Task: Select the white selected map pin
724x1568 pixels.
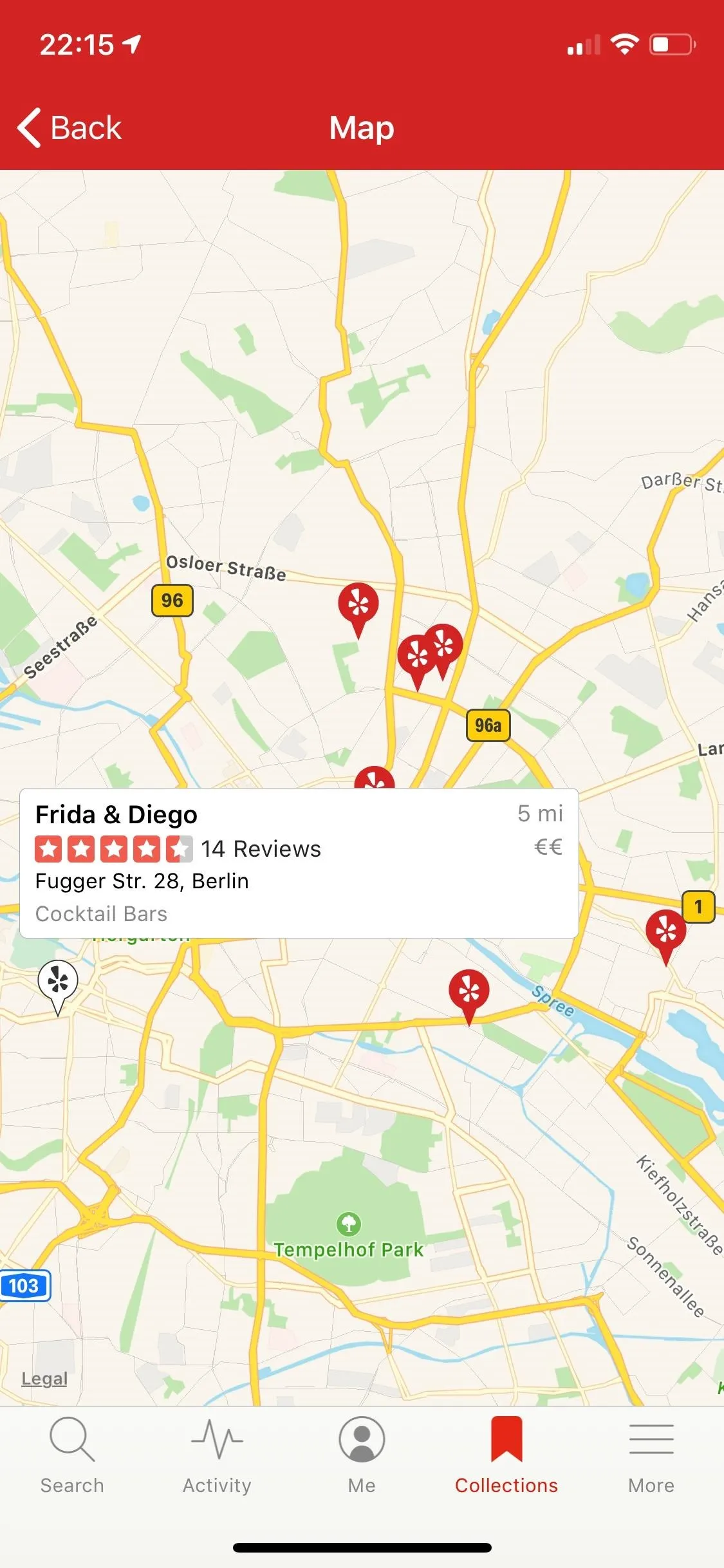Action: (58, 988)
